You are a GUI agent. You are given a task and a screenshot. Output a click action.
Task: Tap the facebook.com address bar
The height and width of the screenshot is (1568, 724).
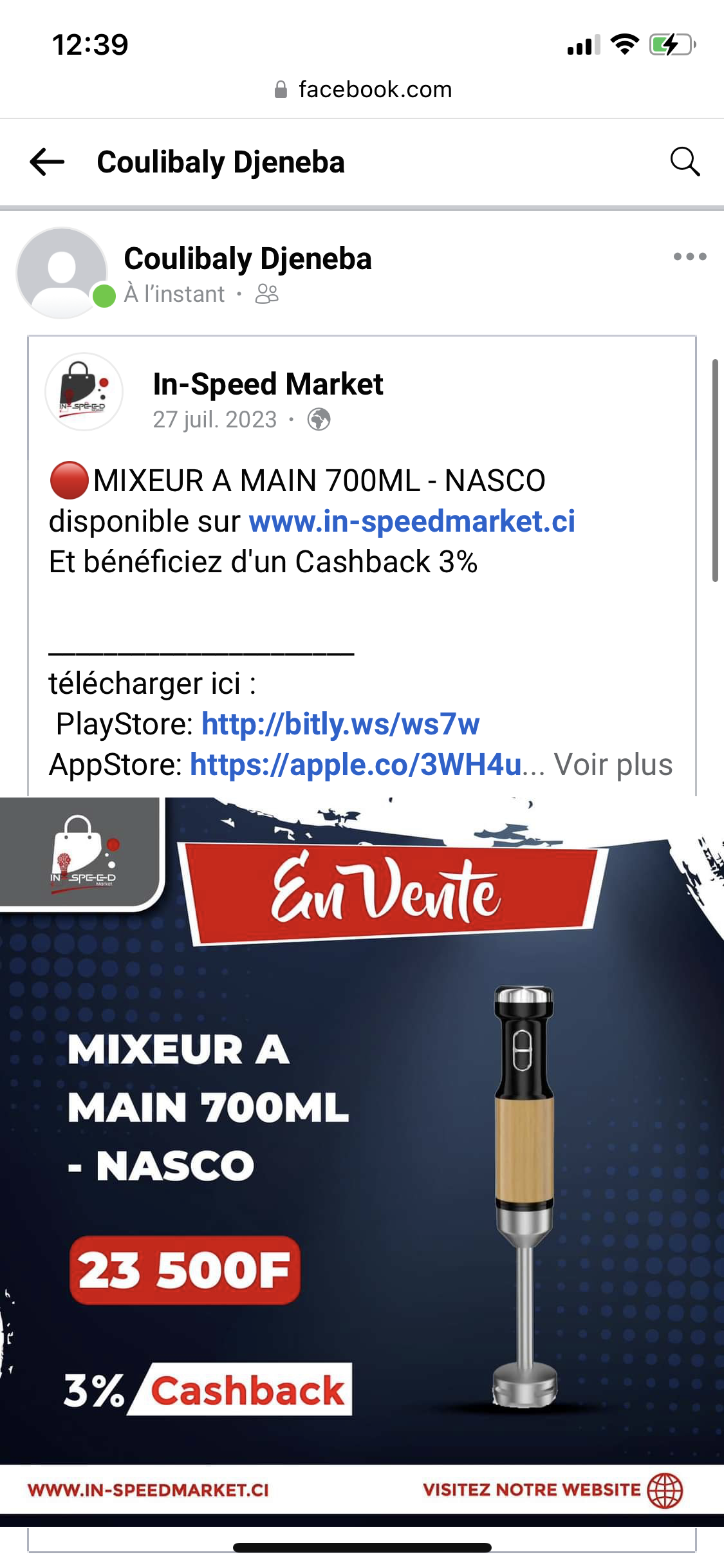pyautogui.click(x=362, y=89)
